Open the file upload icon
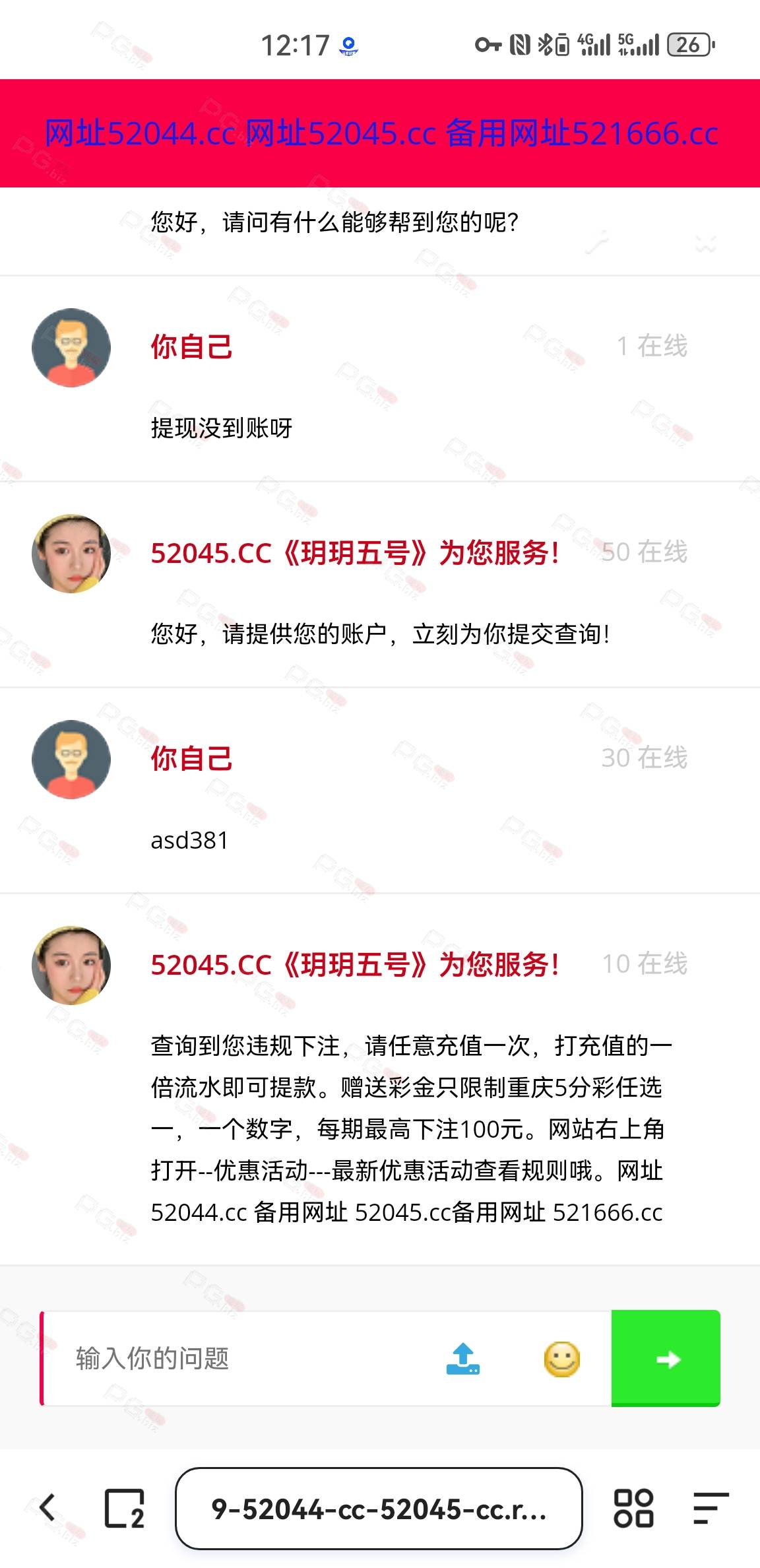The image size is (760, 1568). coord(463,1359)
